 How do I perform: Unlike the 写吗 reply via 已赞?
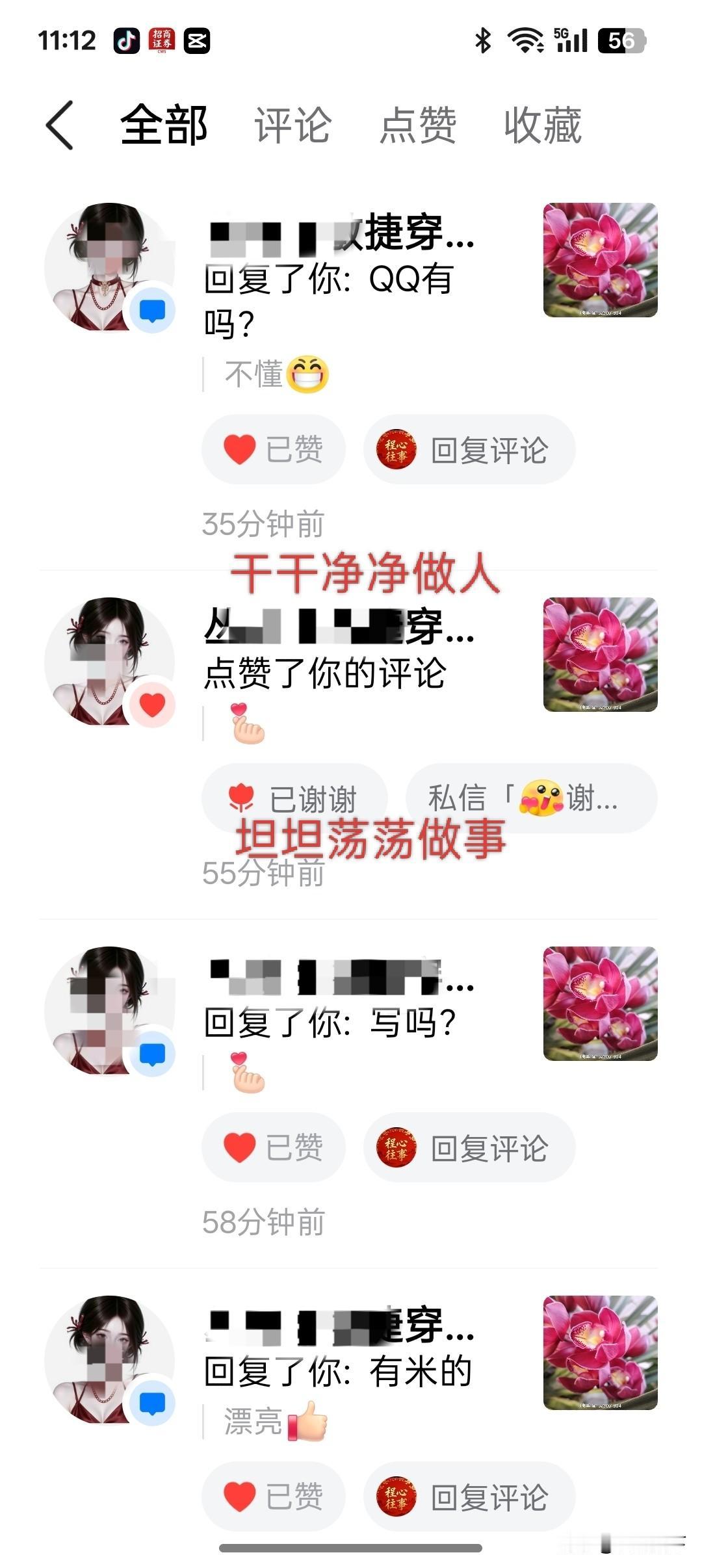tap(272, 1147)
